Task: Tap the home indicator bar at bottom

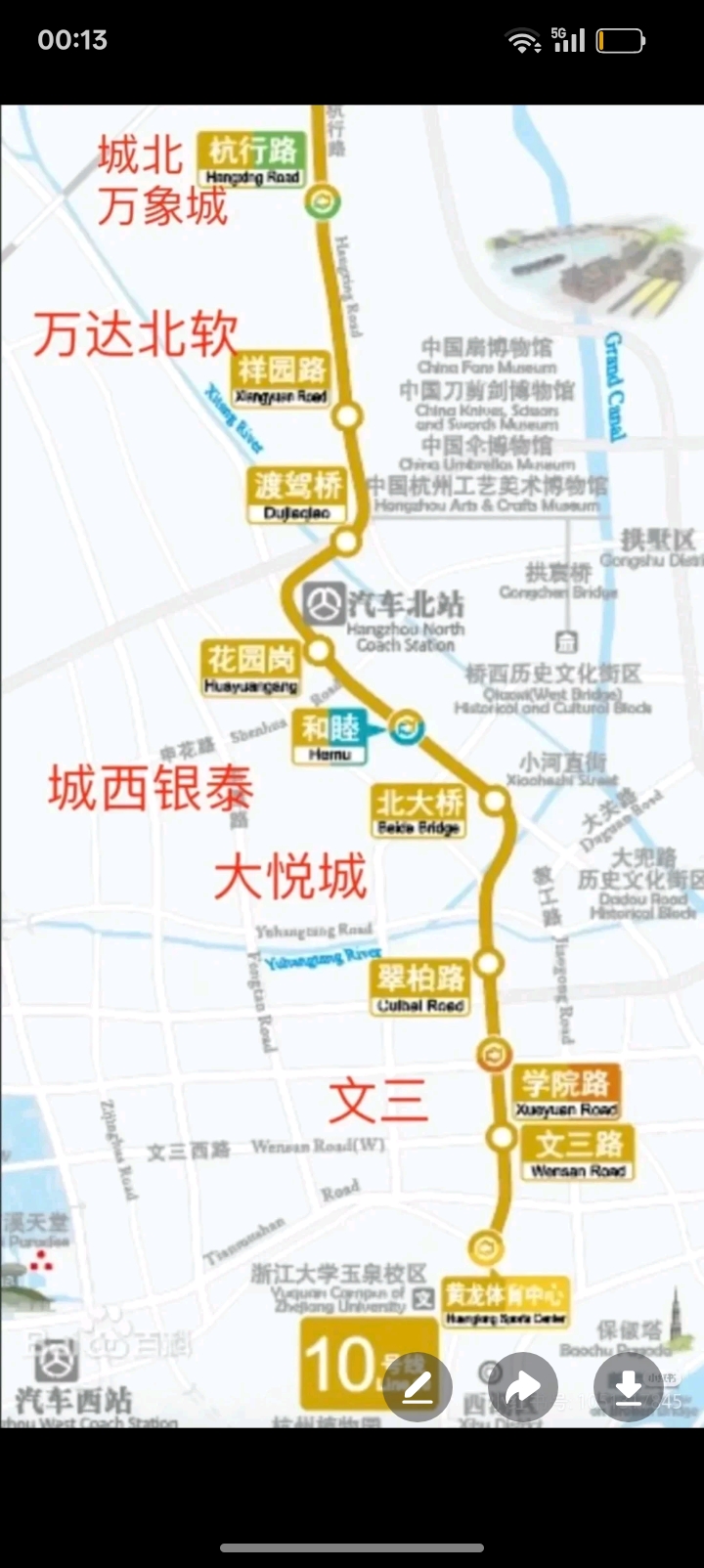Action: 352,1545
